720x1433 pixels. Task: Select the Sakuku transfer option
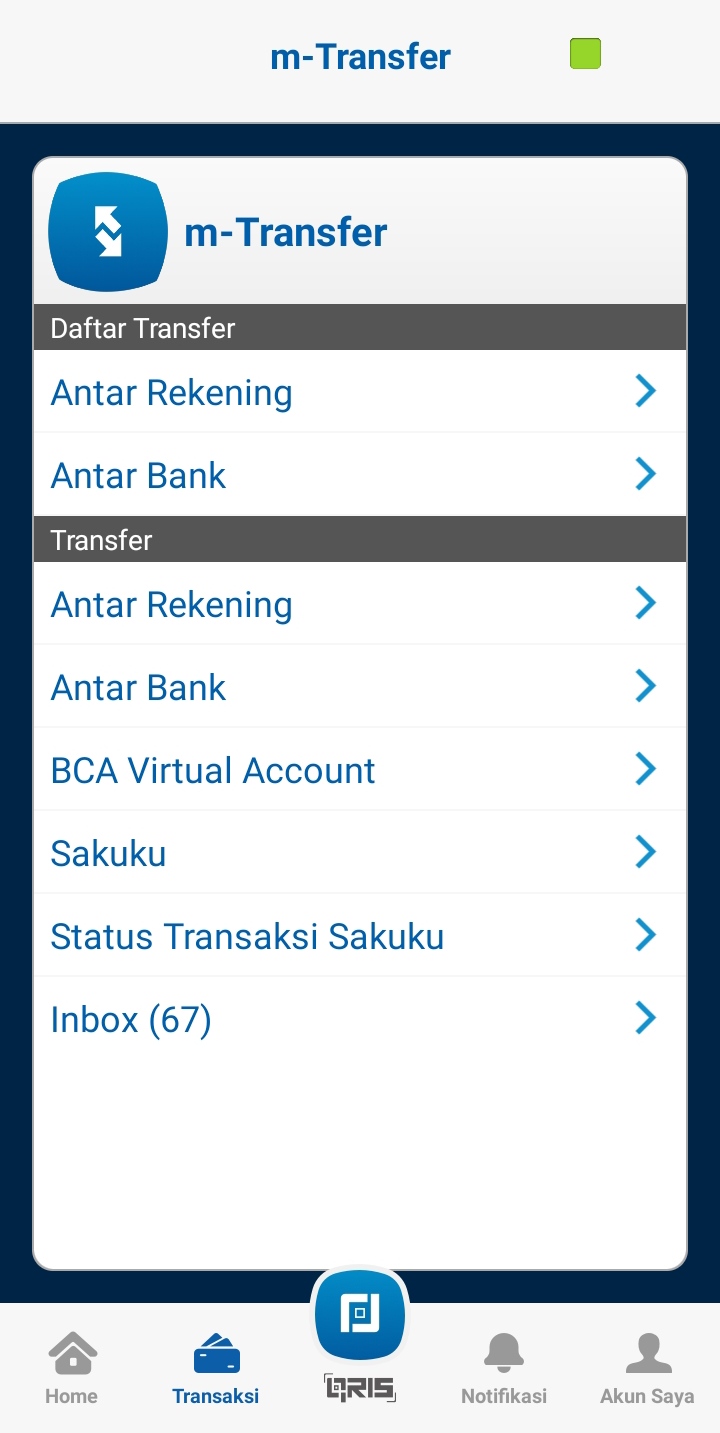coord(359,853)
